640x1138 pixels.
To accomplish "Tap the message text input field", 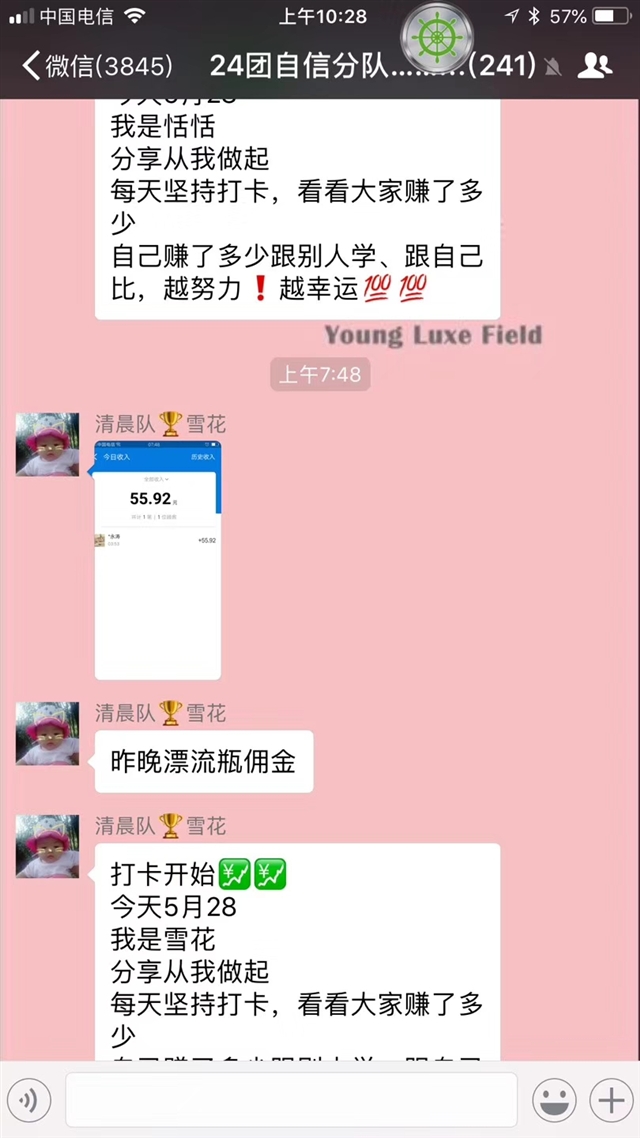I will coord(292,1100).
